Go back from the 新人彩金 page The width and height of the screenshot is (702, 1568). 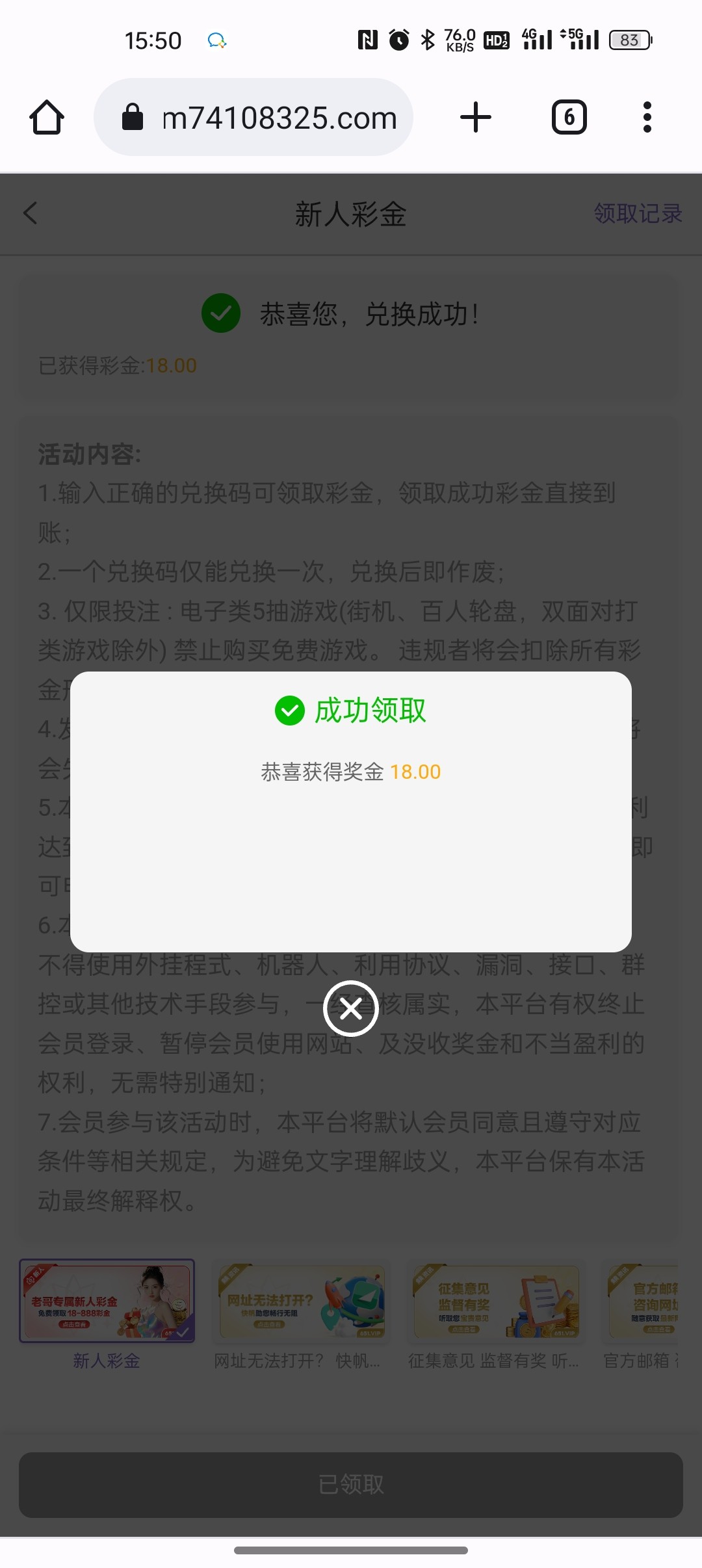click(x=31, y=213)
